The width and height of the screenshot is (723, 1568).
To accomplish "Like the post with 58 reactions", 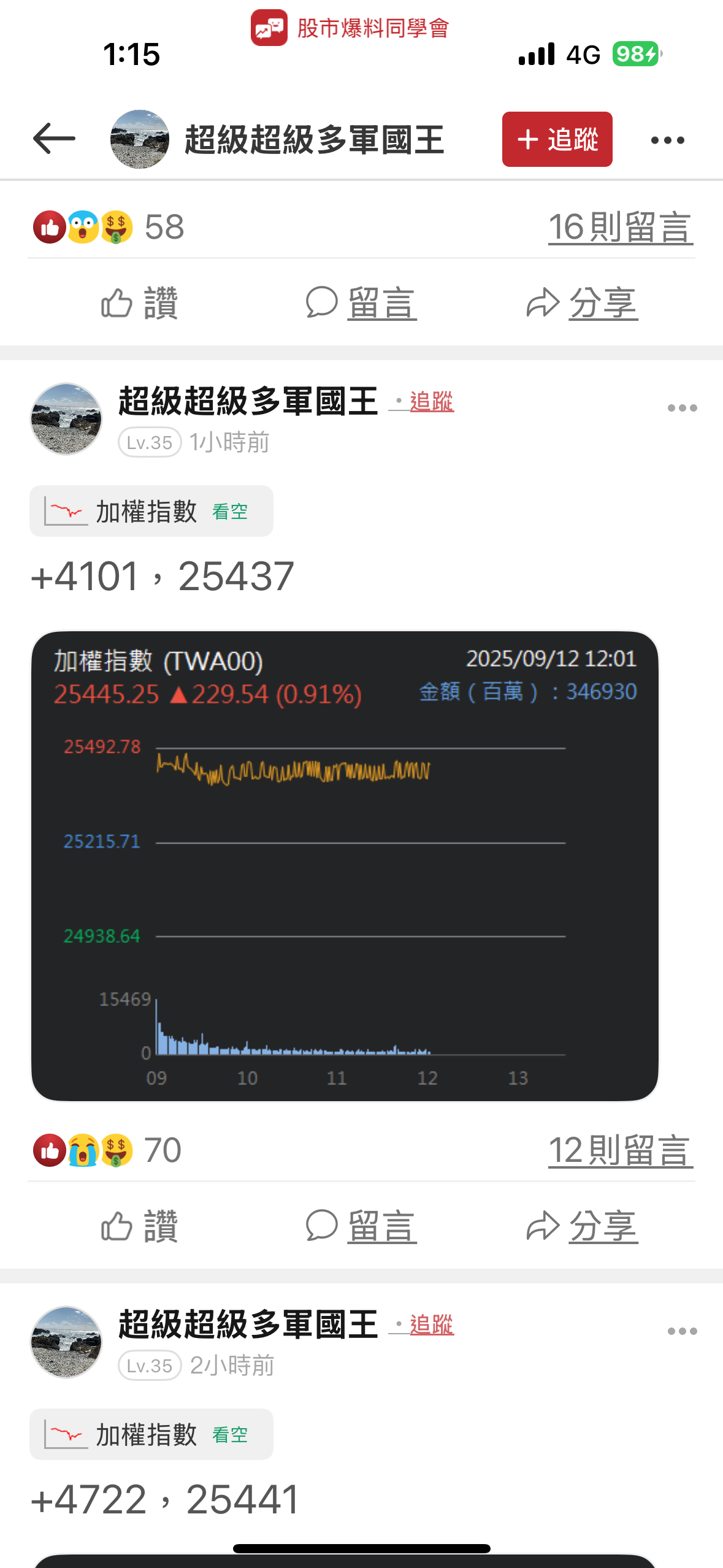I will pyautogui.click(x=140, y=303).
